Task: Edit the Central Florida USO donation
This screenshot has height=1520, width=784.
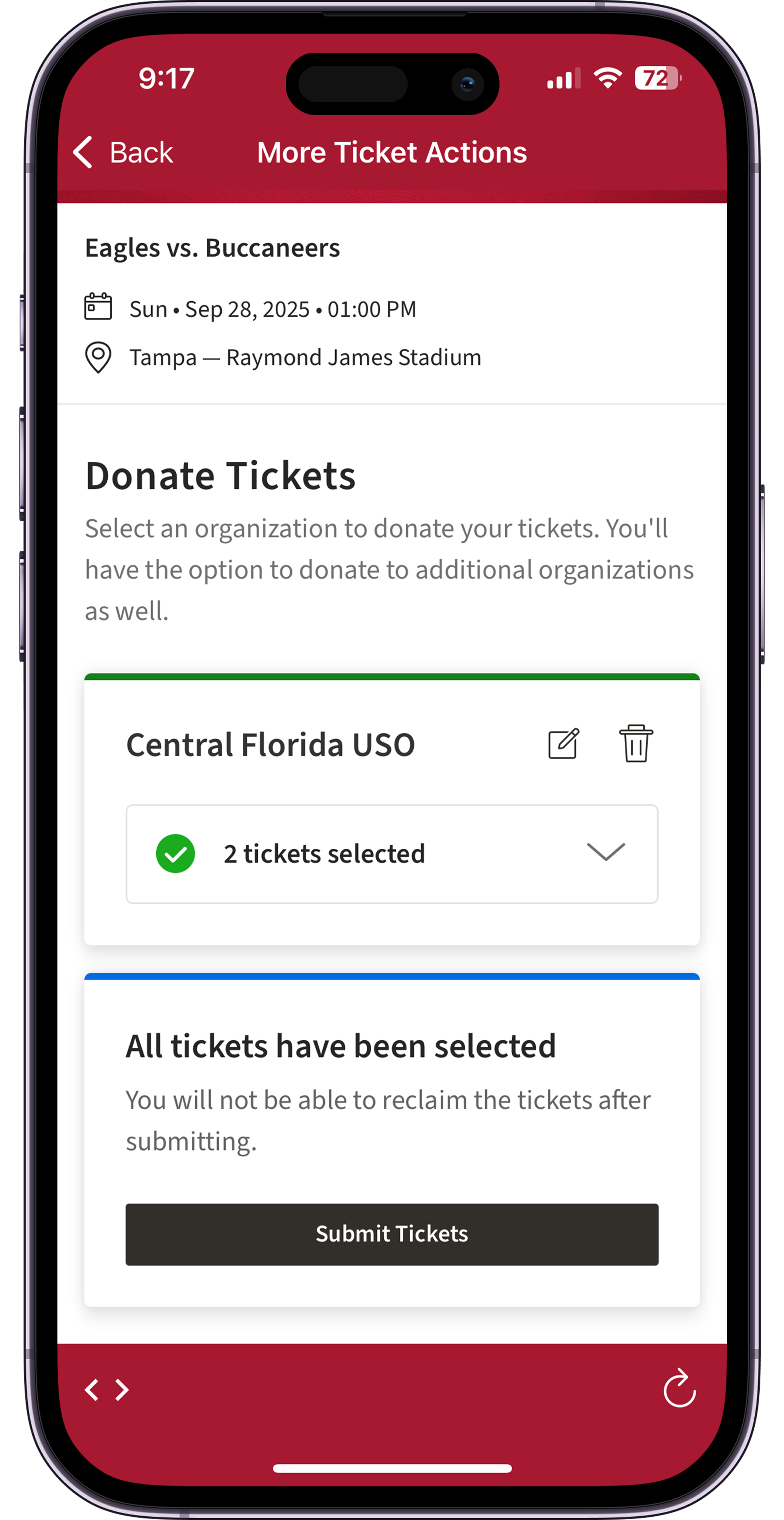Action: (x=564, y=743)
